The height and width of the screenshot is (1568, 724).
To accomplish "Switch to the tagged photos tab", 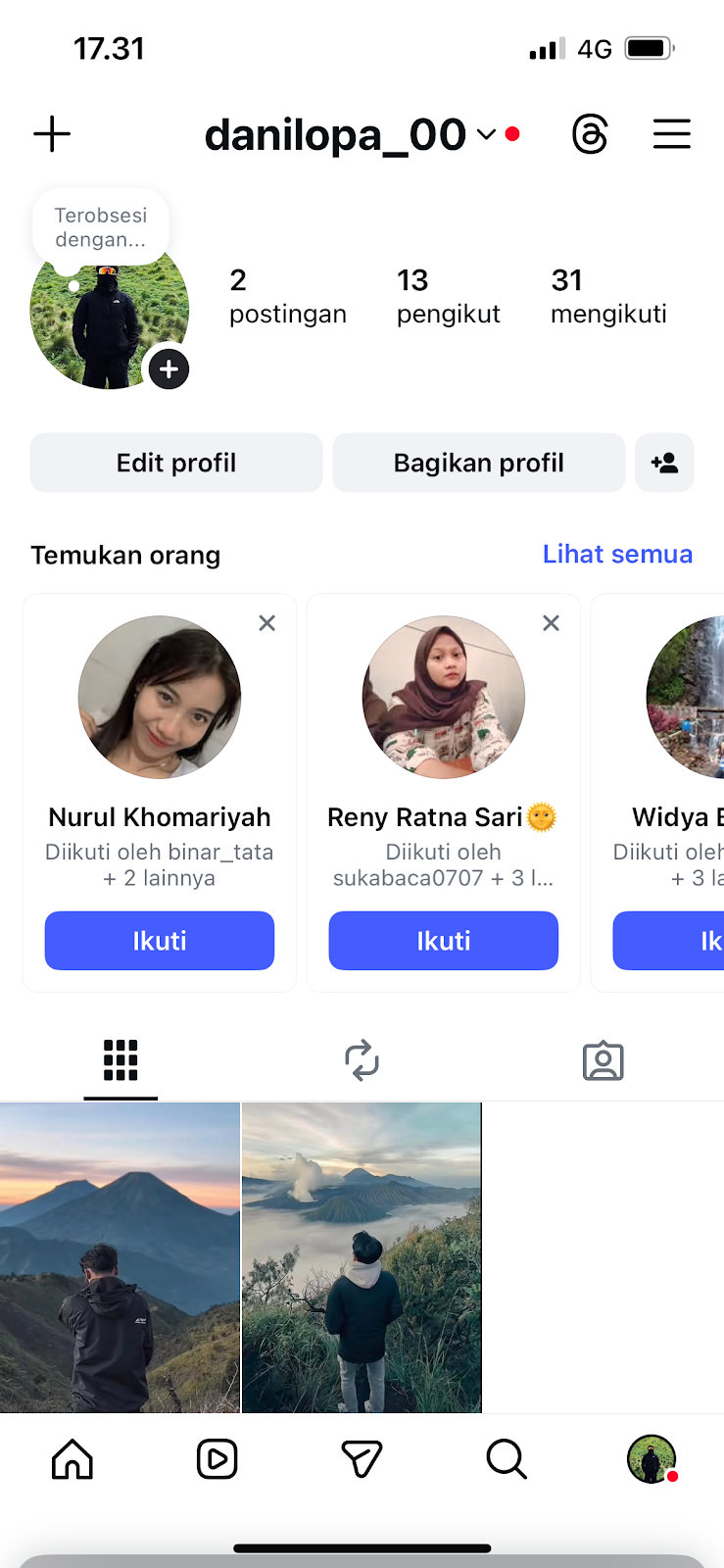I will pos(603,1060).
